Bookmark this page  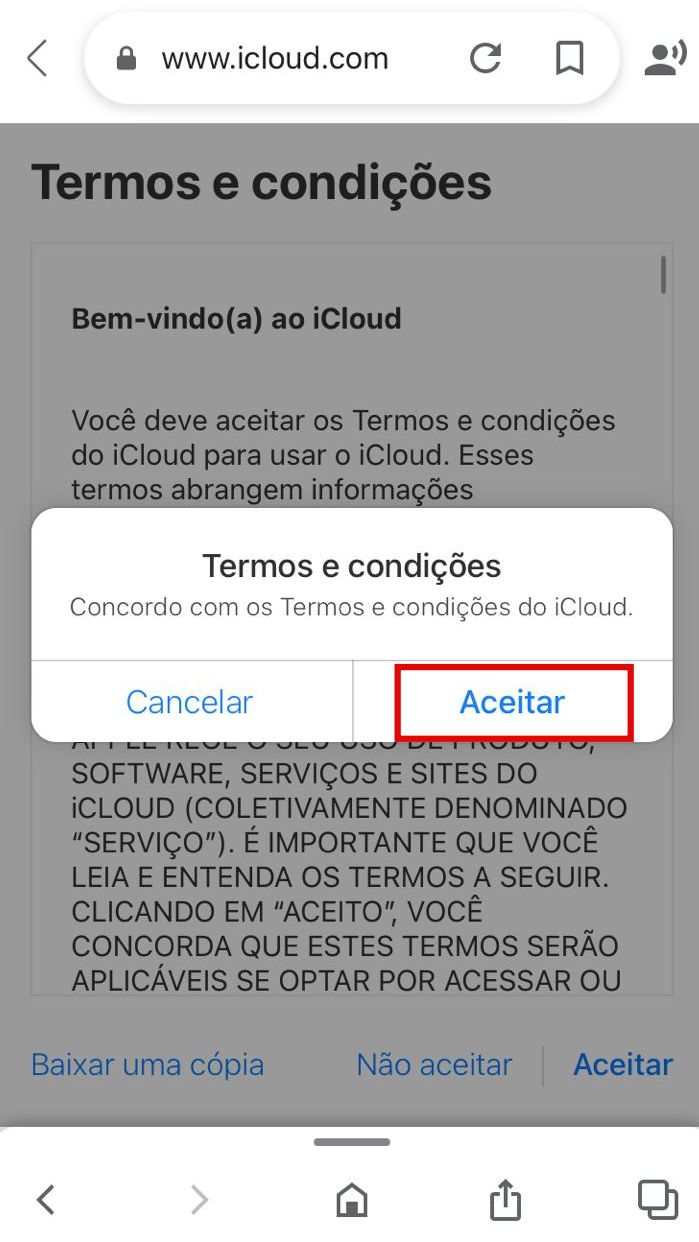(x=570, y=59)
